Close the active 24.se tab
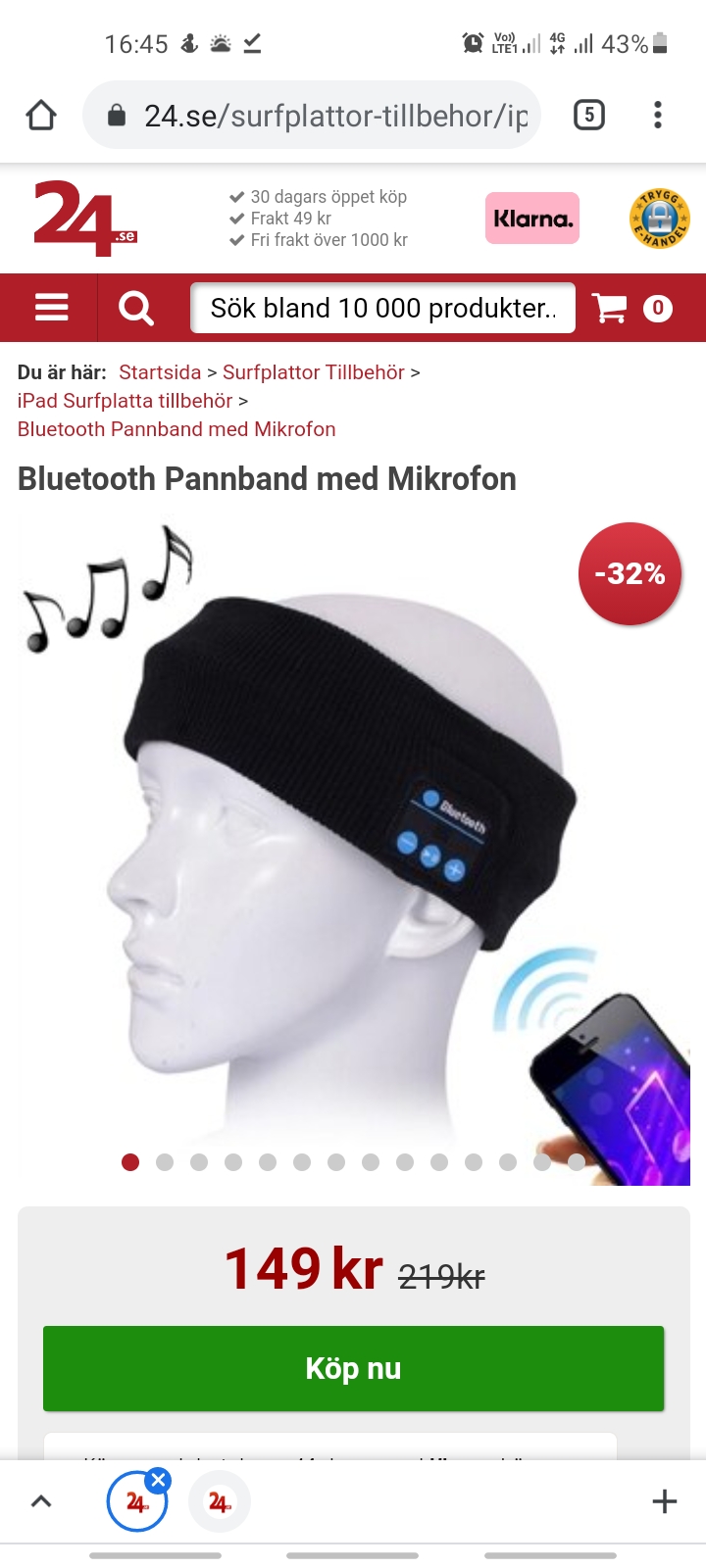706x1568 pixels. click(x=159, y=1480)
